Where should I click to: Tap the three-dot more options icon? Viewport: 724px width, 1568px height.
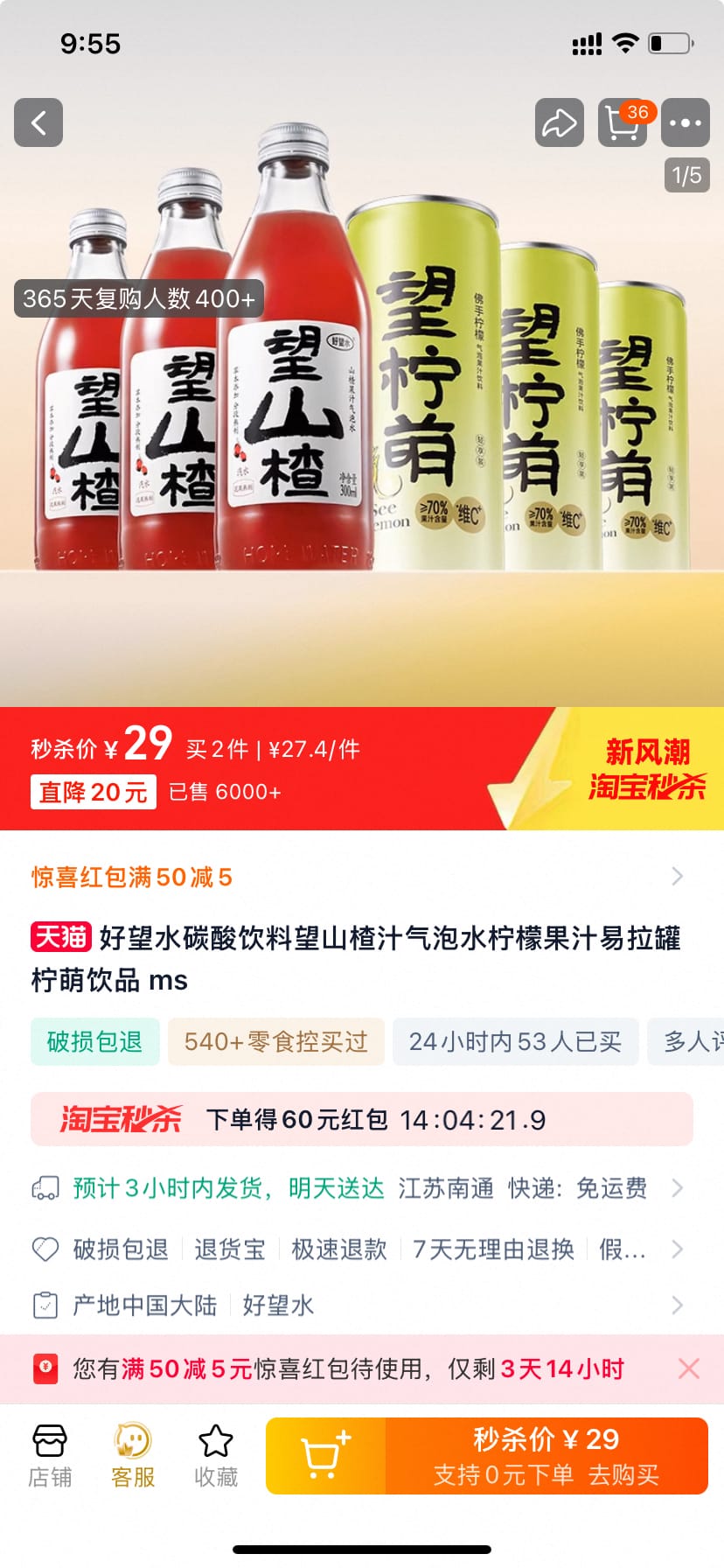(684, 122)
